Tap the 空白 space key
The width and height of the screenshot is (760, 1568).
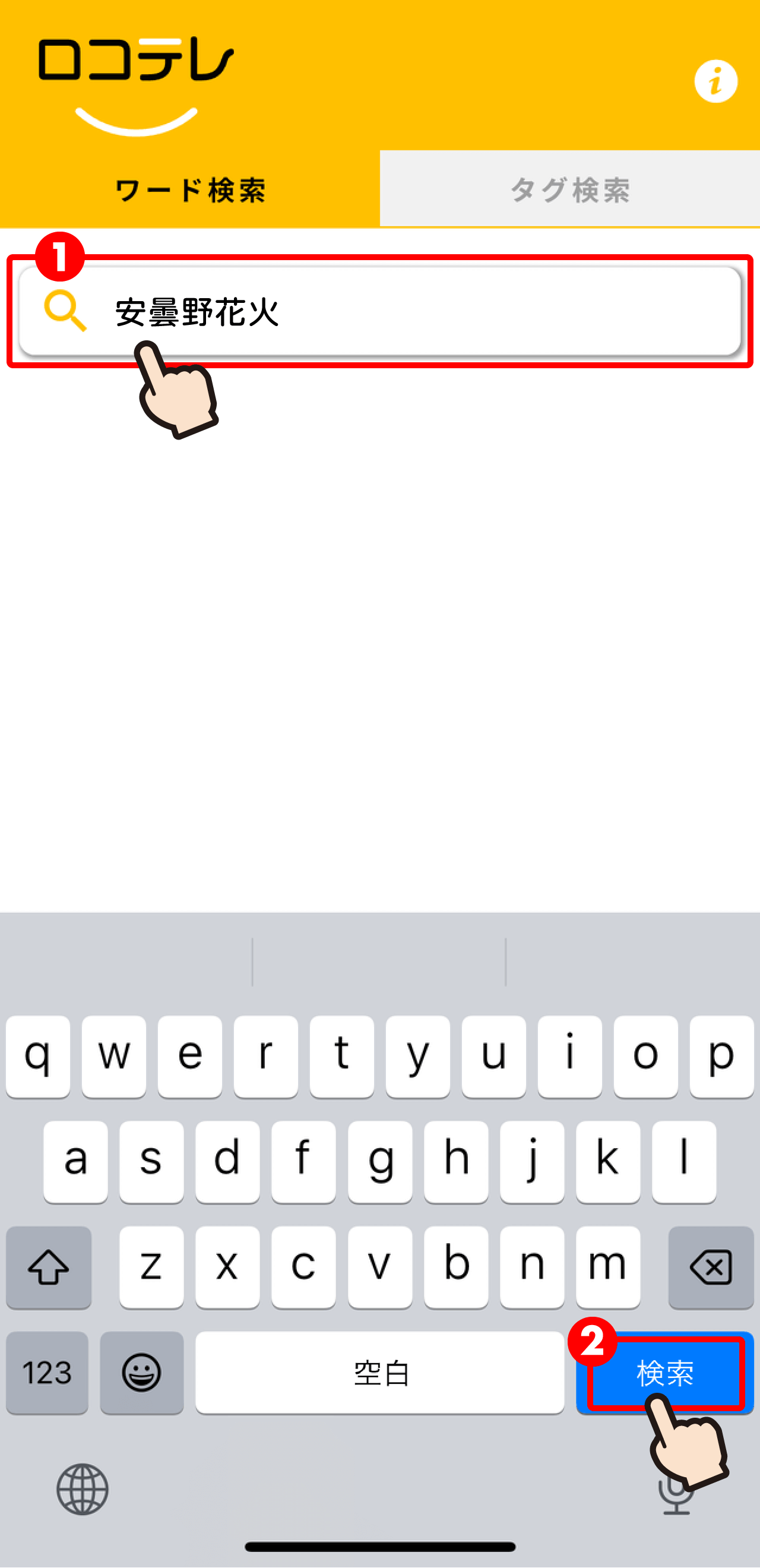(379, 1373)
